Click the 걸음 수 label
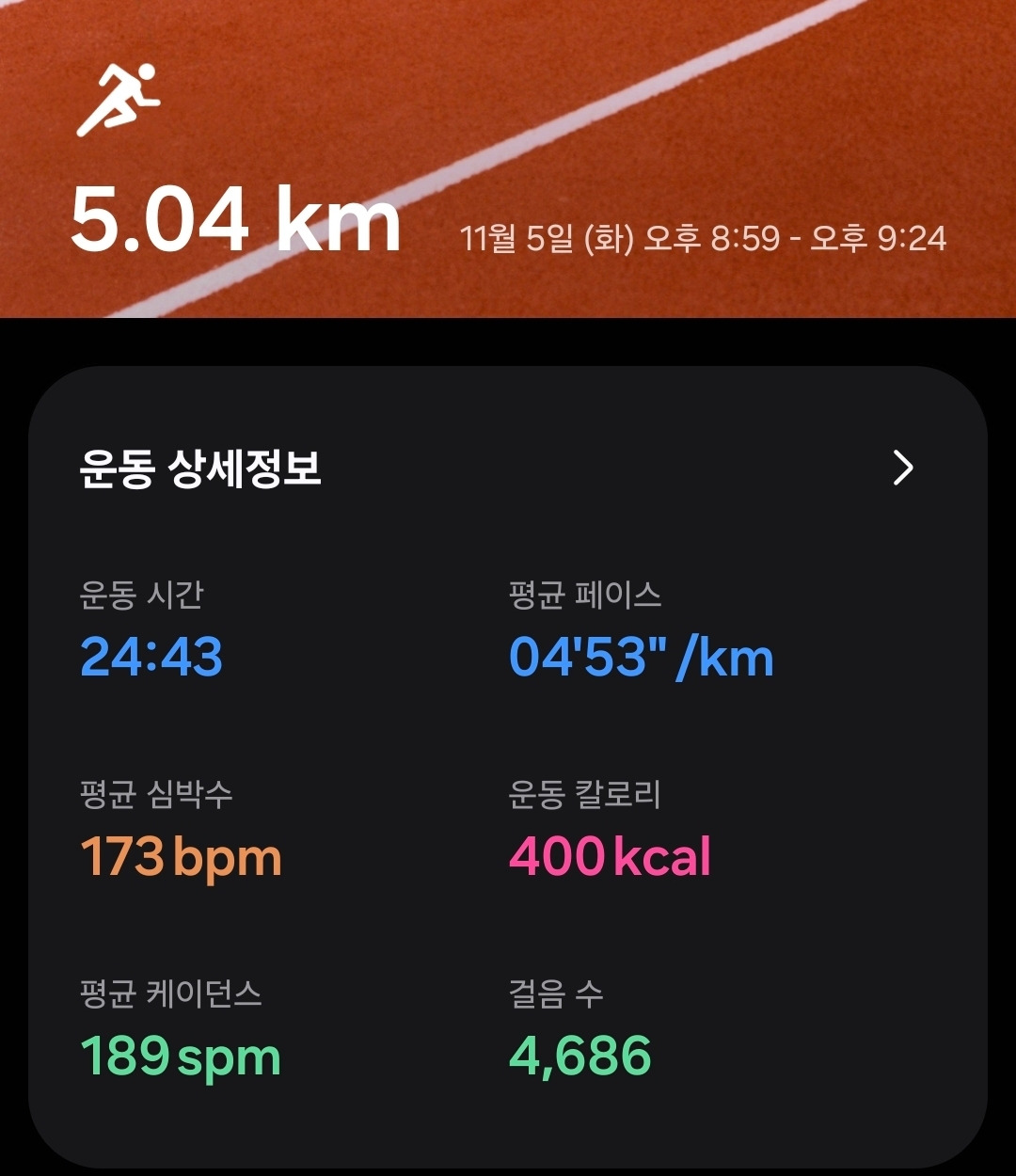 point(552,991)
